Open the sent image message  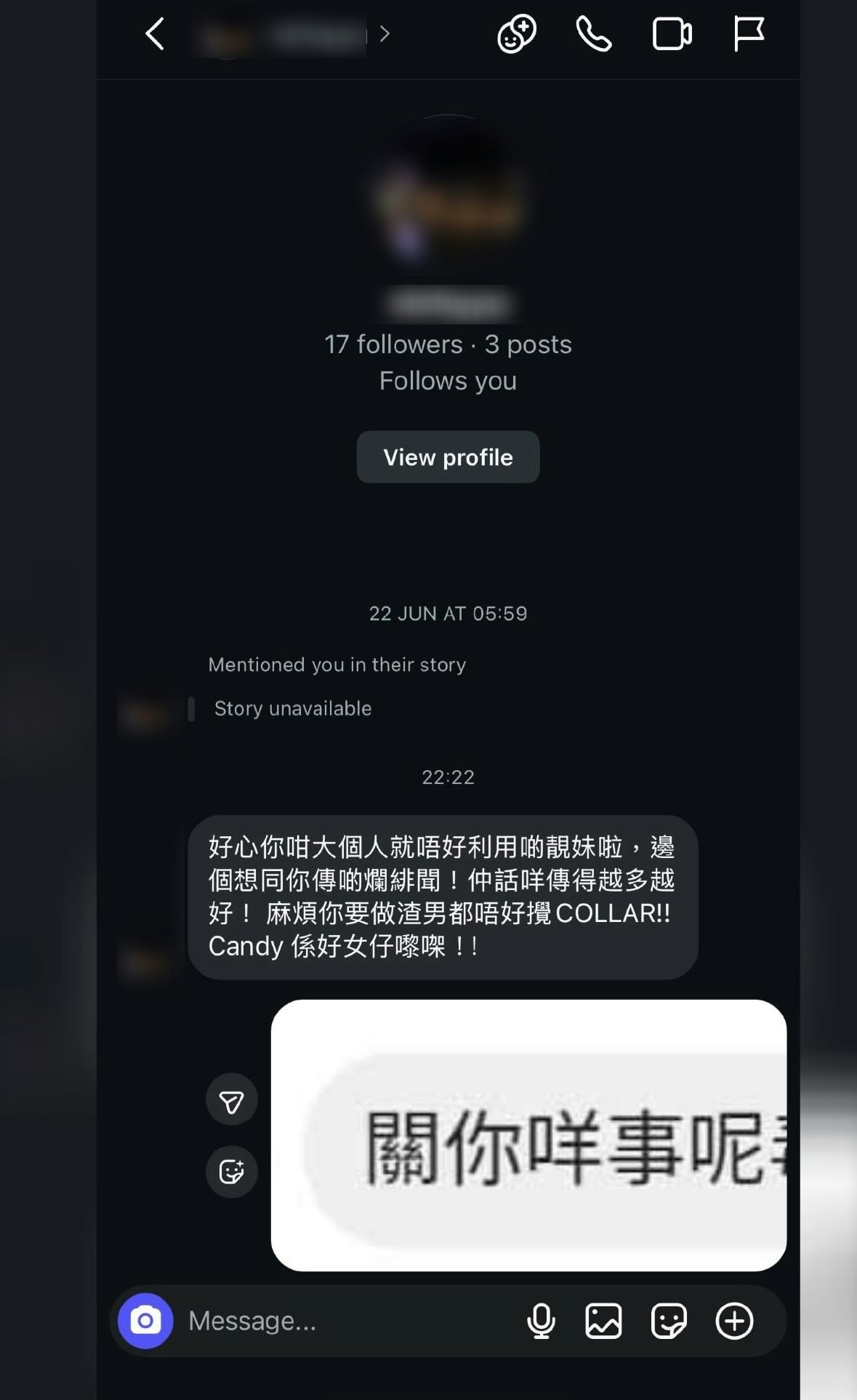(x=528, y=1135)
